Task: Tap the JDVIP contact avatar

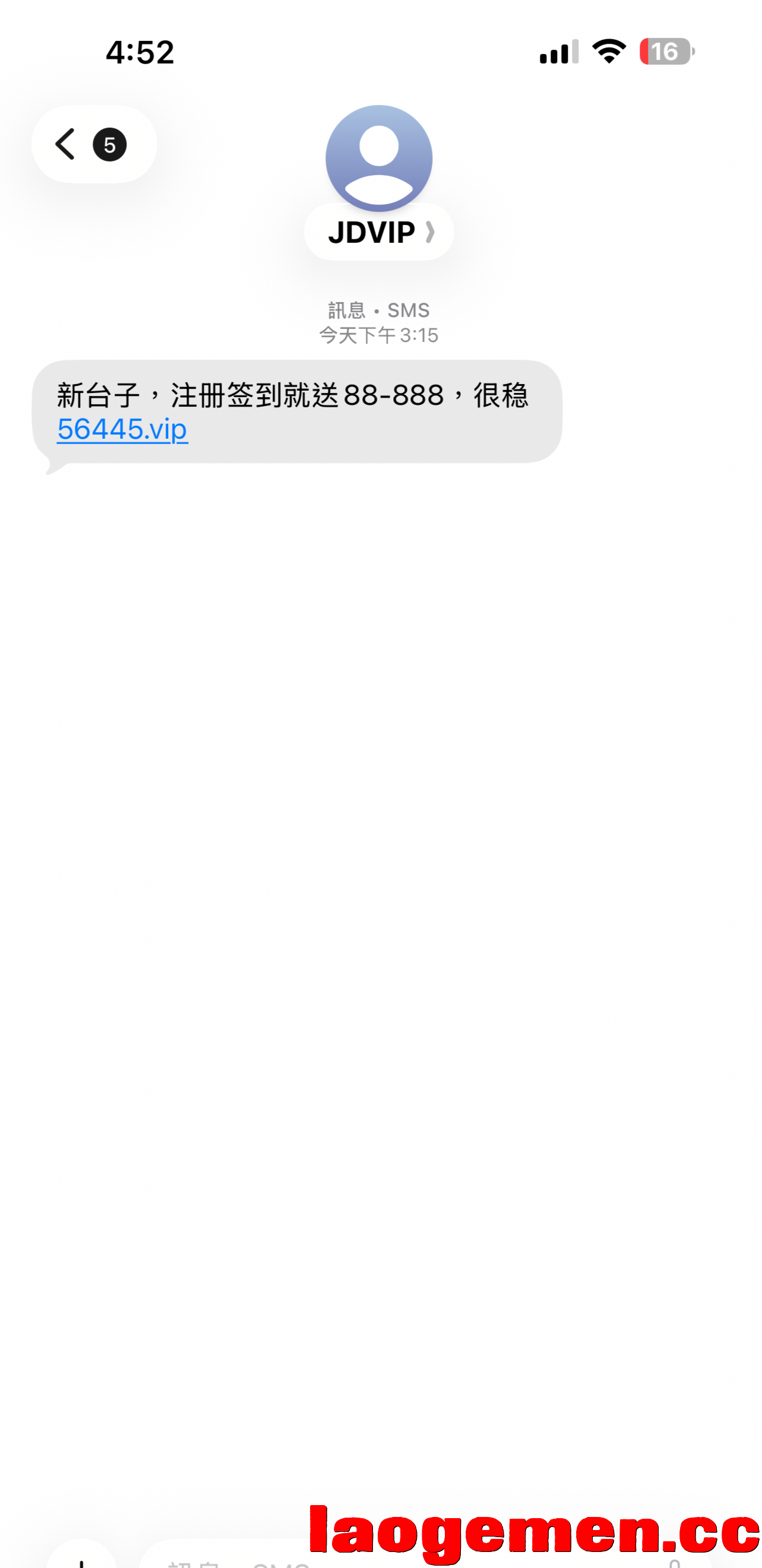Action: click(x=379, y=158)
